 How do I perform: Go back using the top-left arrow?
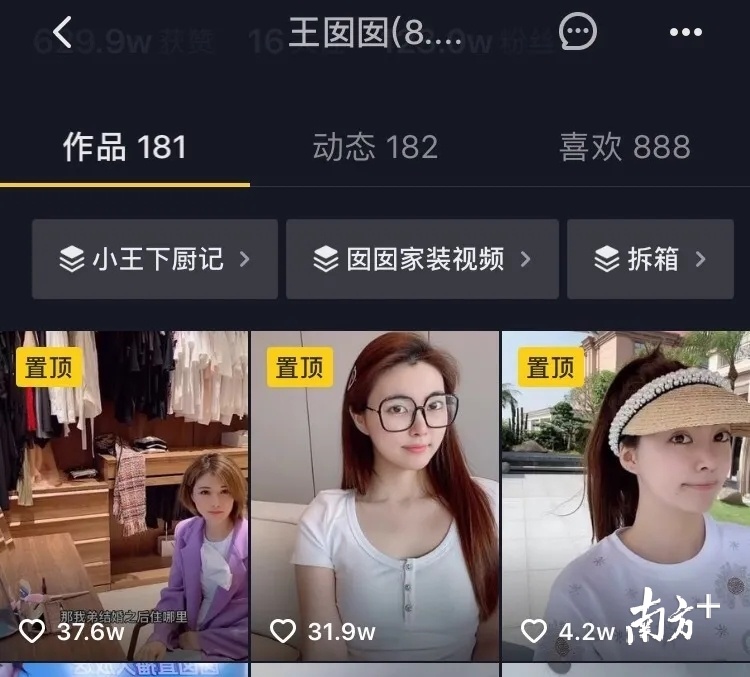pos(62,32)
